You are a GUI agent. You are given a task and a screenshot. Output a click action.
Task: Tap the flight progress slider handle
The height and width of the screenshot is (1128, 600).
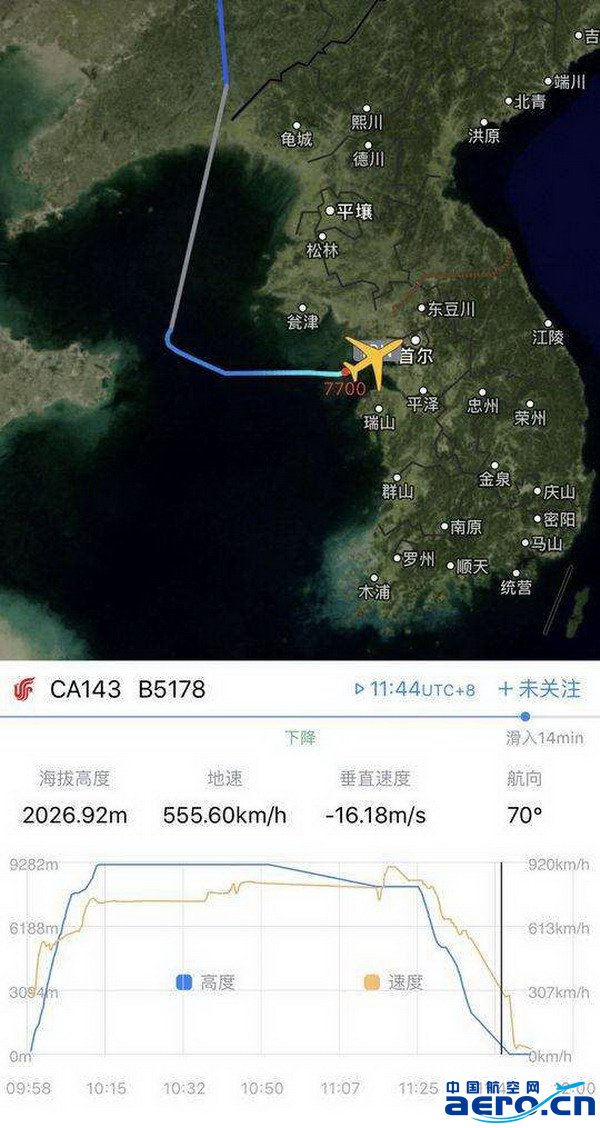click(x=525, y=716)
